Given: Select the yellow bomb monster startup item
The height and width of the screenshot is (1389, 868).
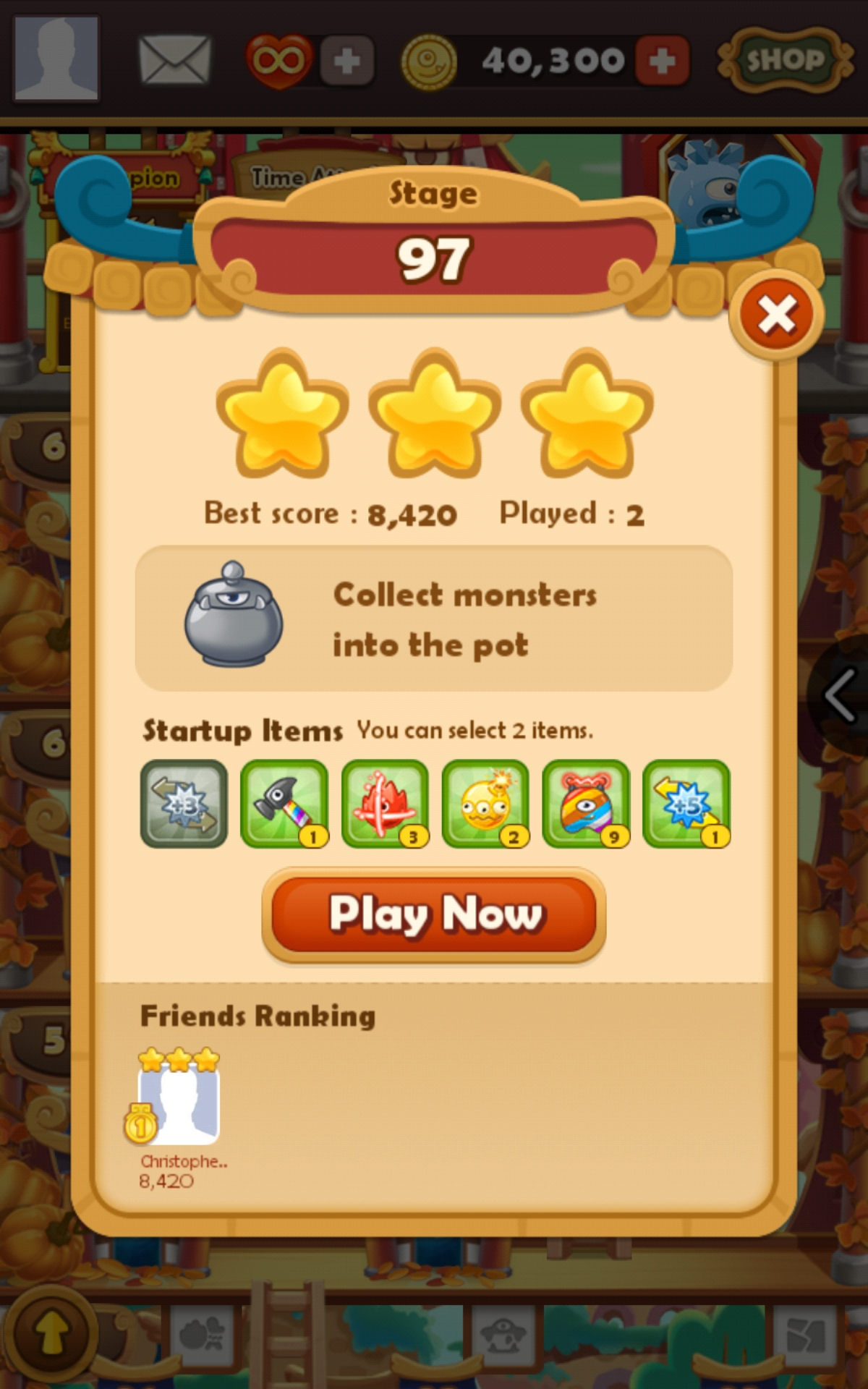Looking at the screenshot, I should [485, 804].
